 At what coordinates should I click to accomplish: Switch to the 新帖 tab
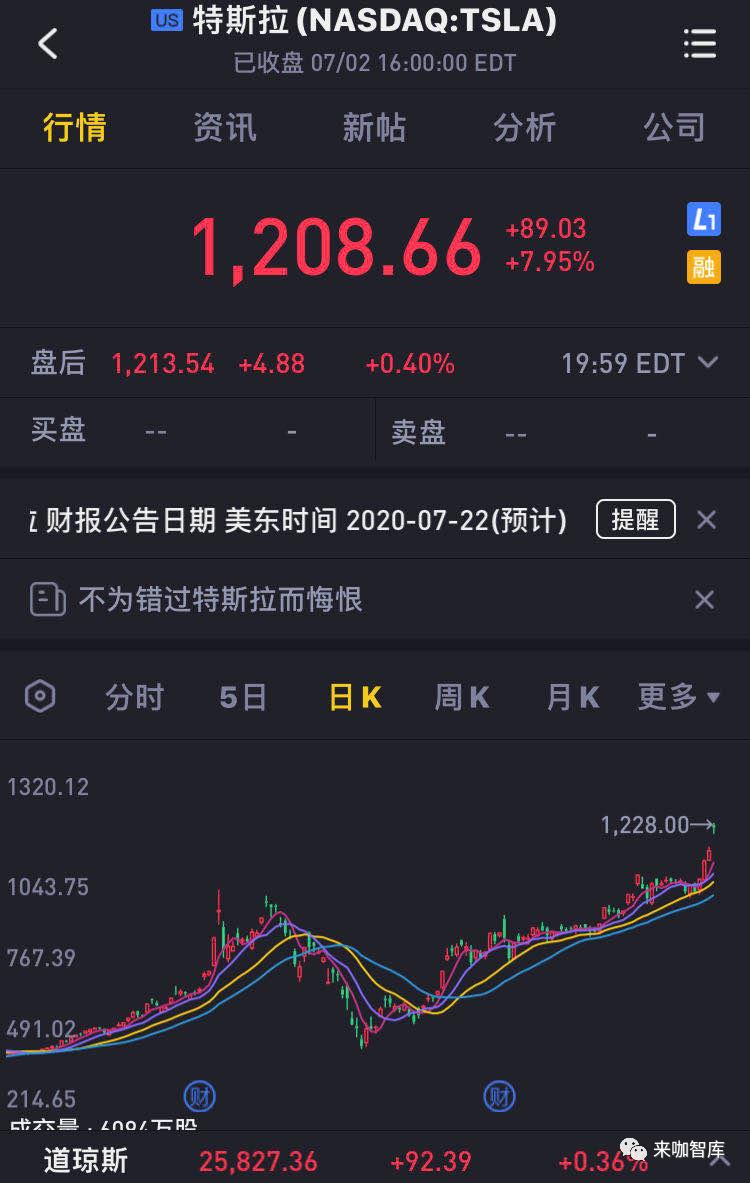374,128
